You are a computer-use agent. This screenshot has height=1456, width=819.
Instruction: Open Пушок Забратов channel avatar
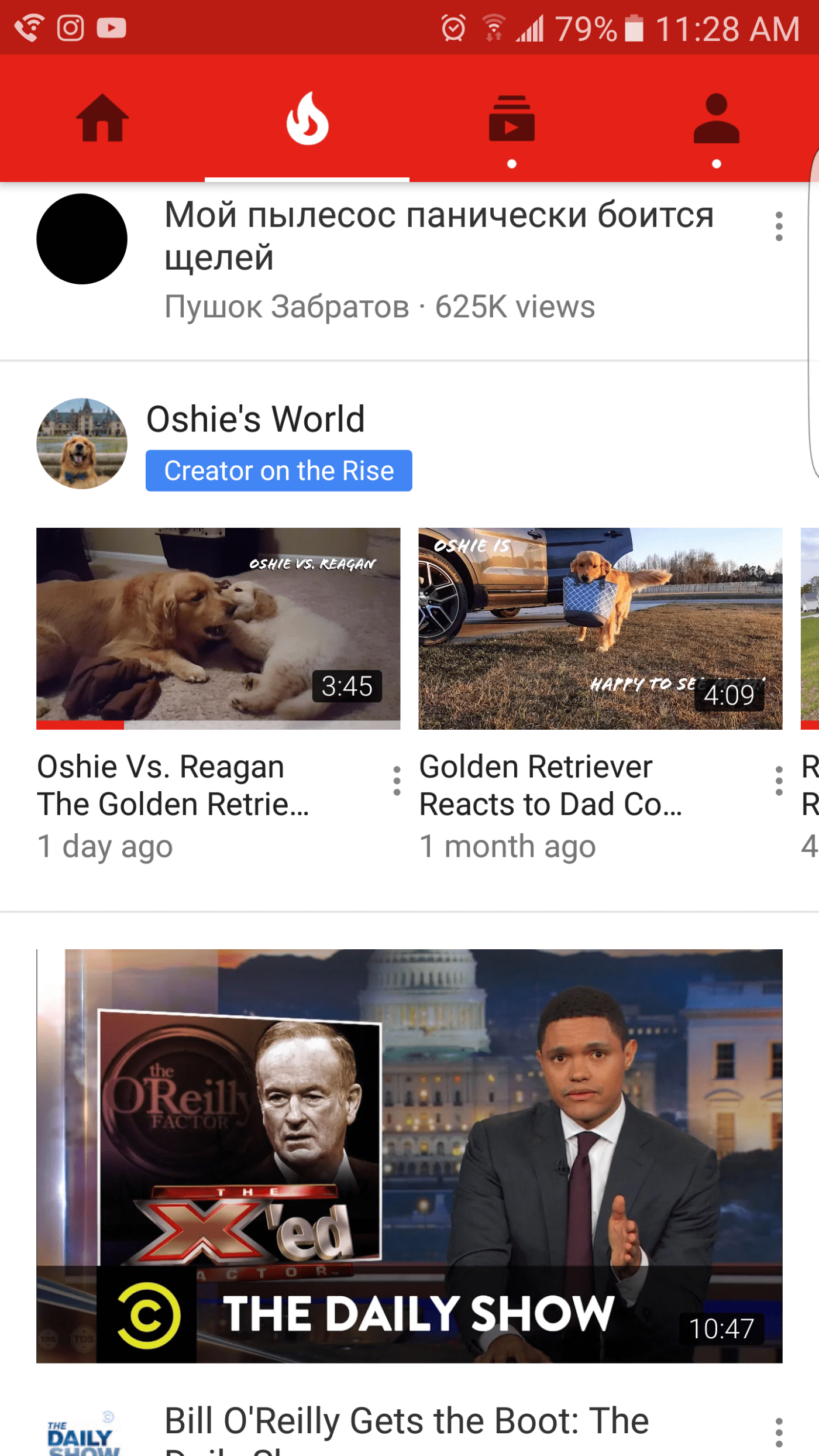82,239
